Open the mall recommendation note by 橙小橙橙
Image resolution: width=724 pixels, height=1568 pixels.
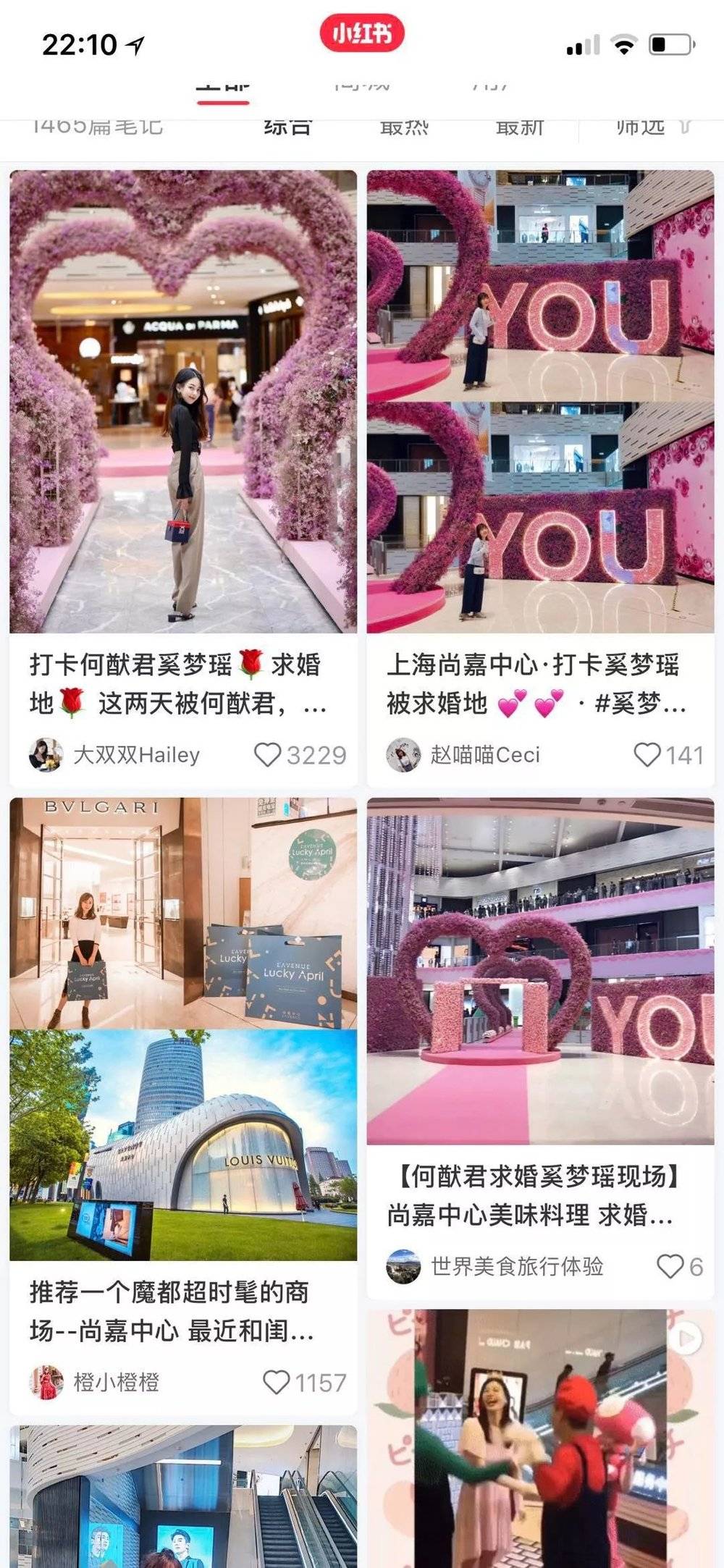point(182,1028)
